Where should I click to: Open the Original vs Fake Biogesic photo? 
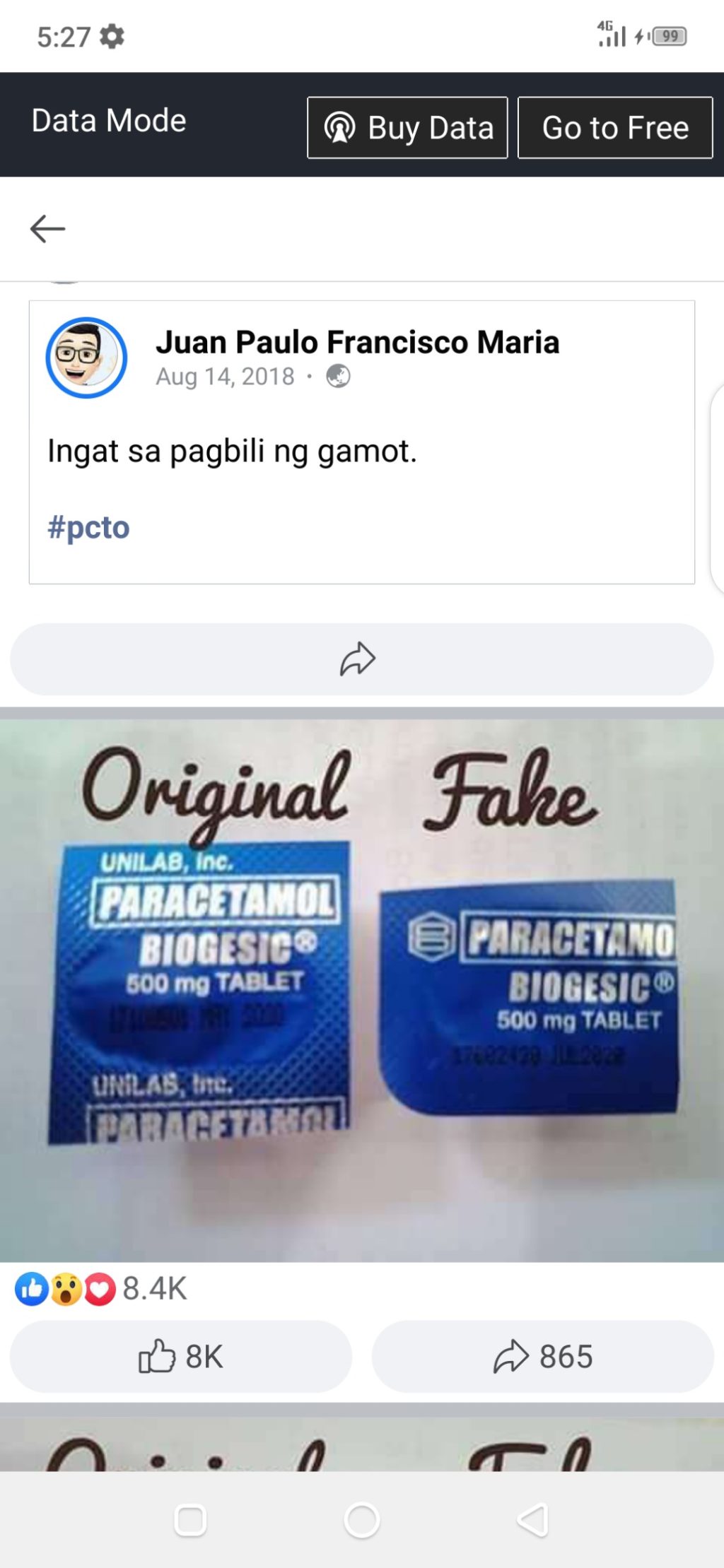[361, 989]
